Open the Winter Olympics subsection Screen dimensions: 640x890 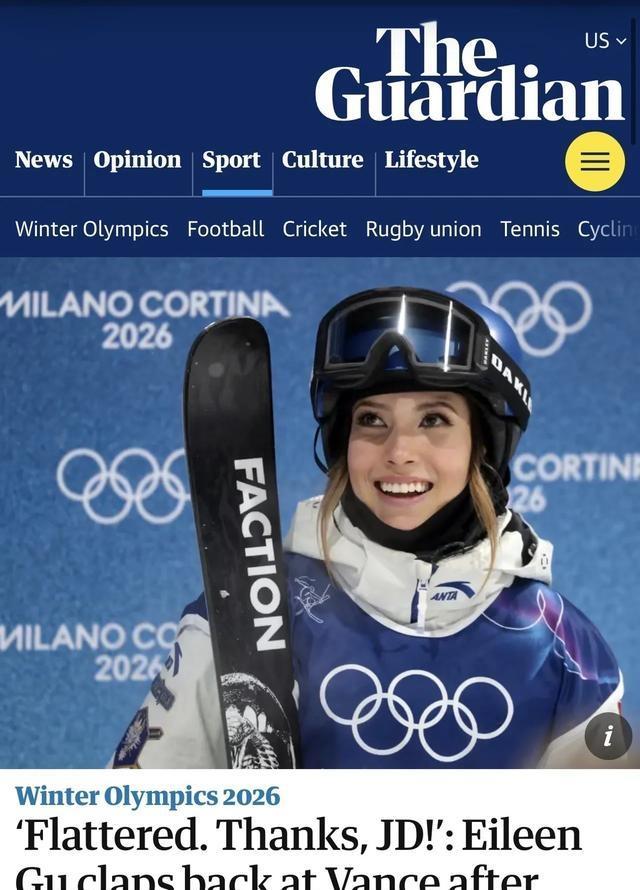pos(92,229)
